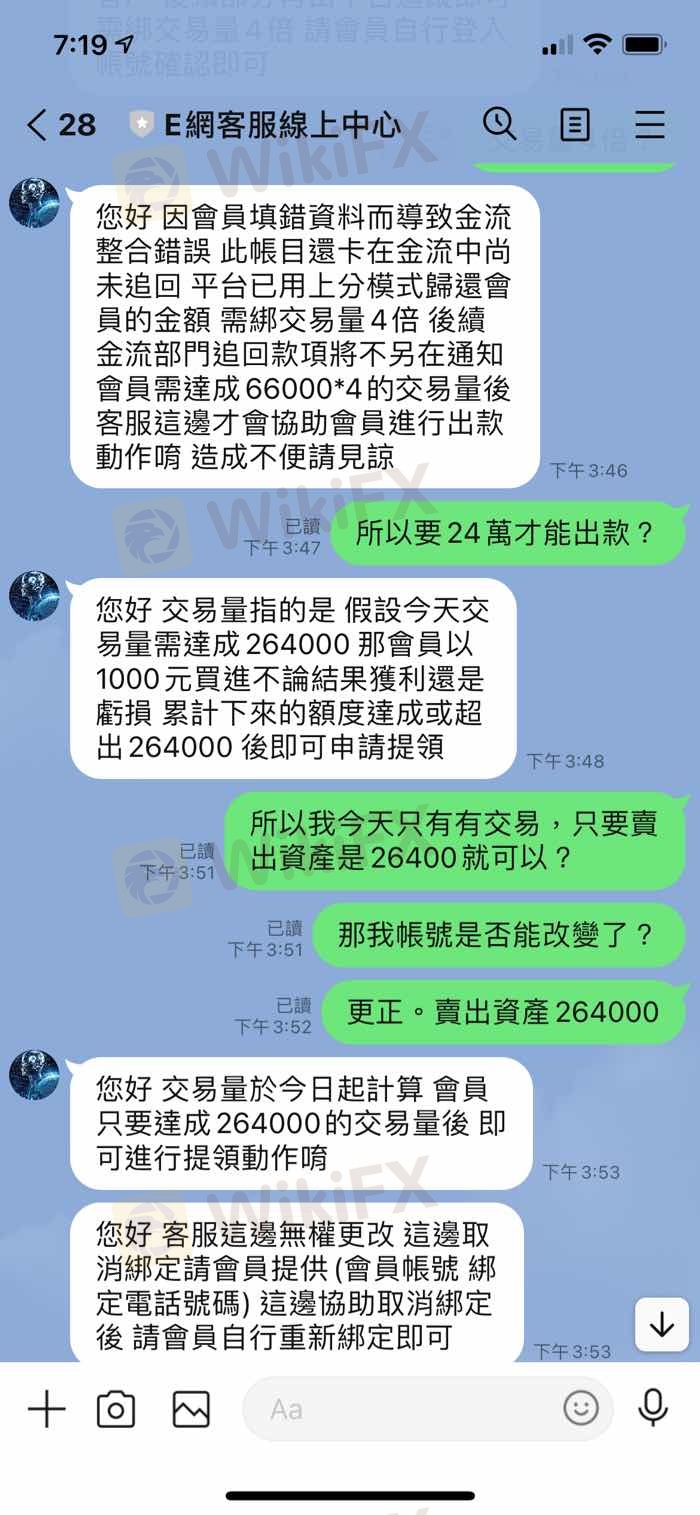Search within this chat
This screenshot has width=700, height=1515.
coord(499,124)
